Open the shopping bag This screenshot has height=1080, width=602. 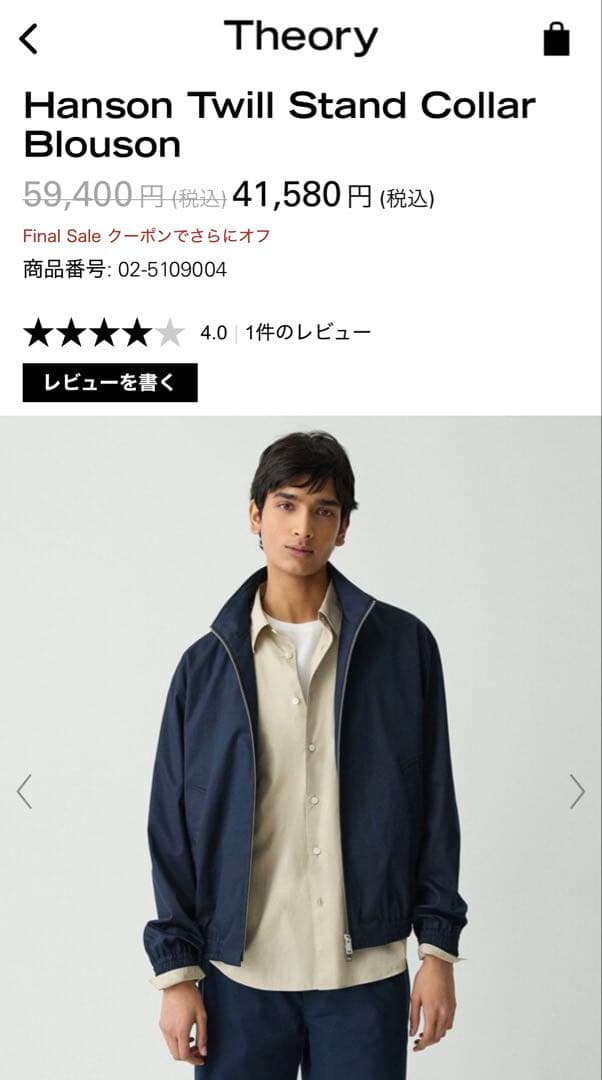[556, 39]
